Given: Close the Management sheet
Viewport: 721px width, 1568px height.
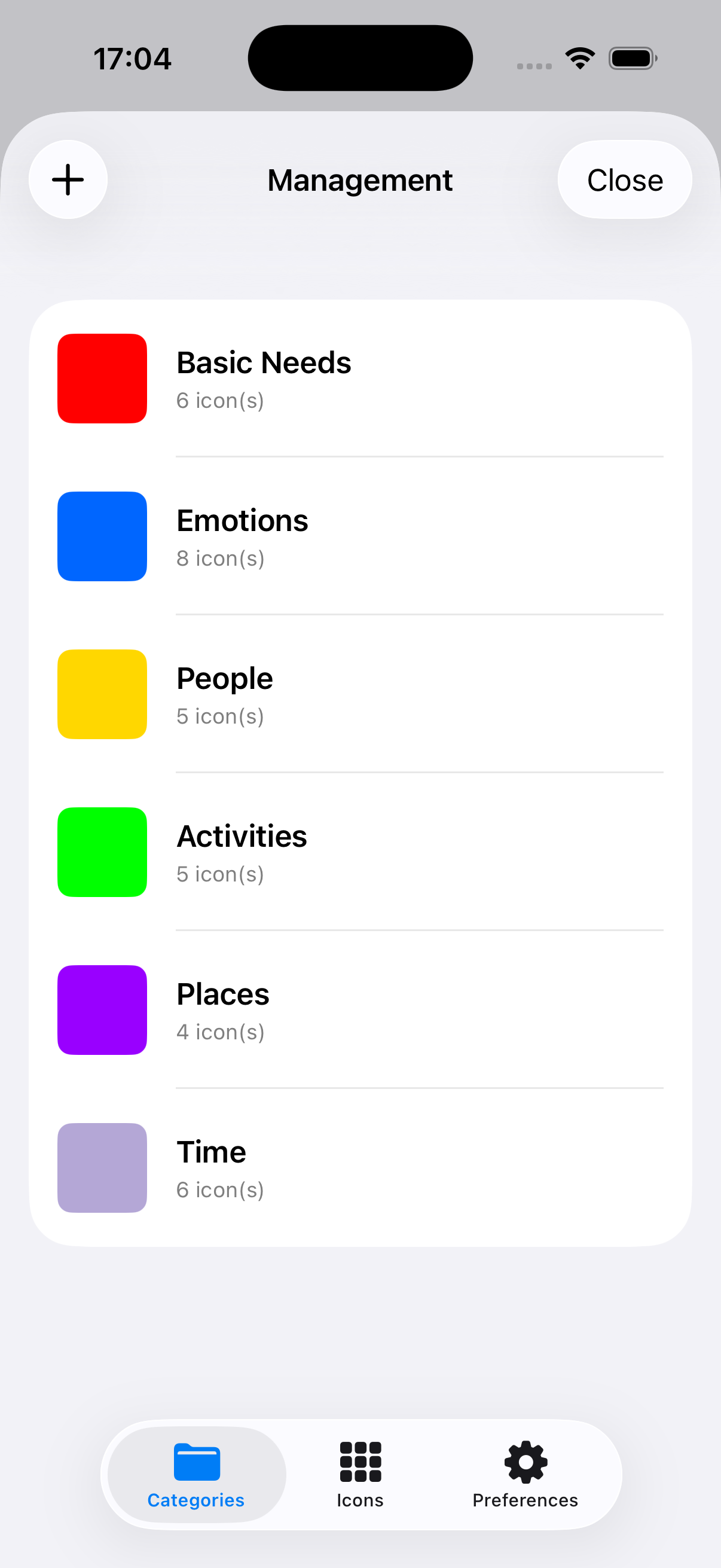Looking at the screenshot, I should (624, 180).
